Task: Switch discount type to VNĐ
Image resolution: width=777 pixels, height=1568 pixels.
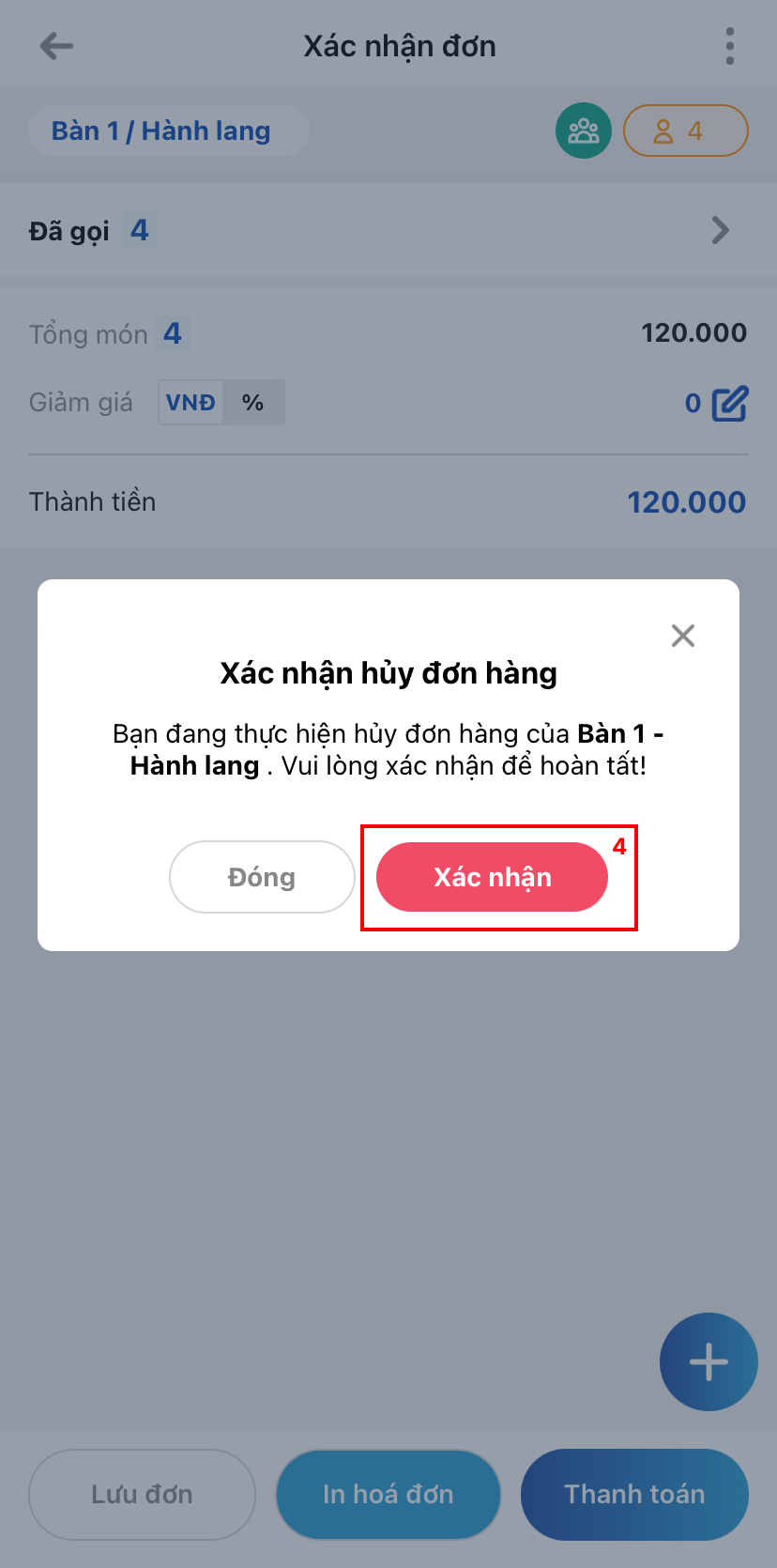Action: [x=190, y=403]
